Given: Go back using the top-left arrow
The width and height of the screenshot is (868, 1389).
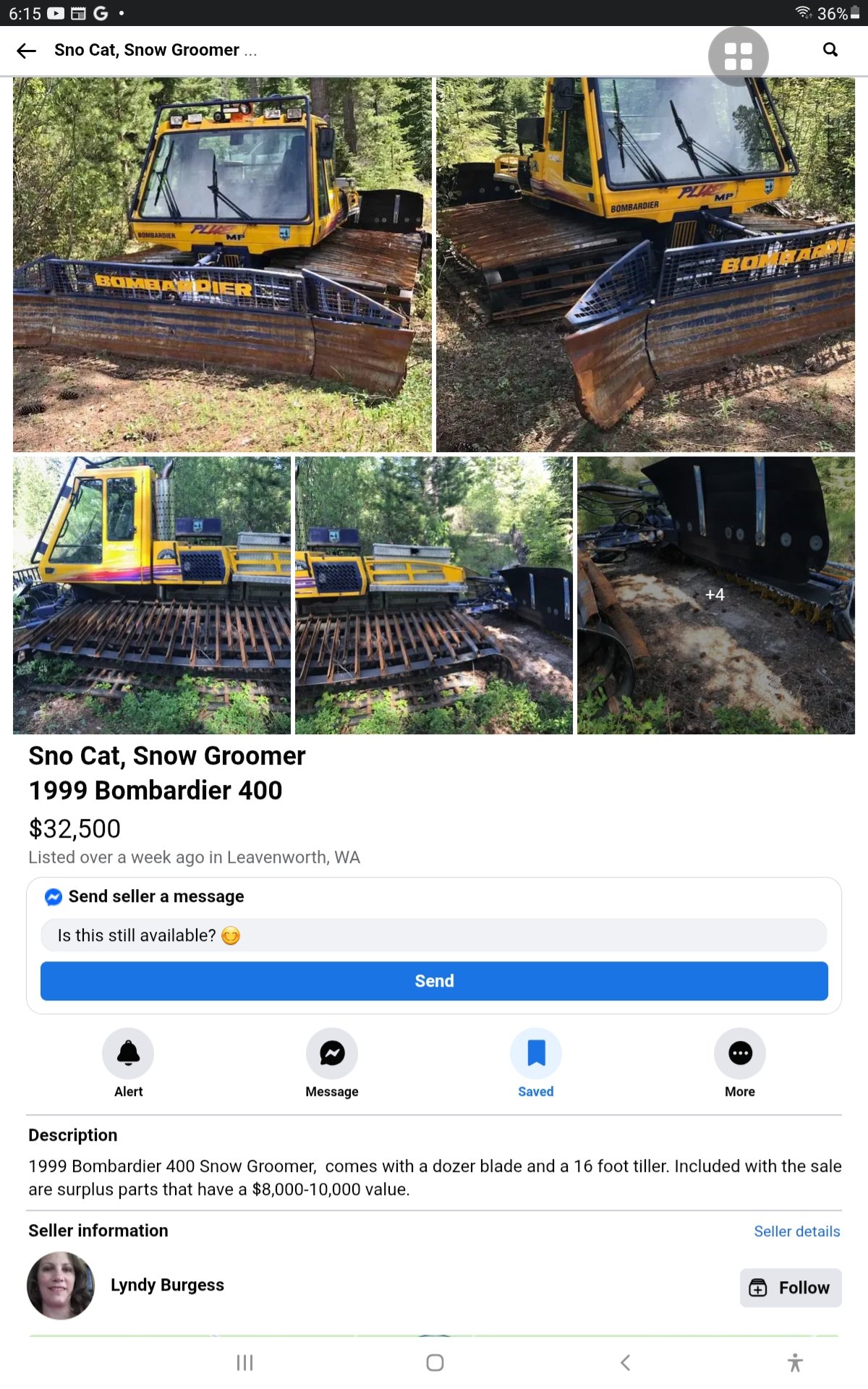Looking at the screenshot, I should pyautogui.click(x=27, y=50).
